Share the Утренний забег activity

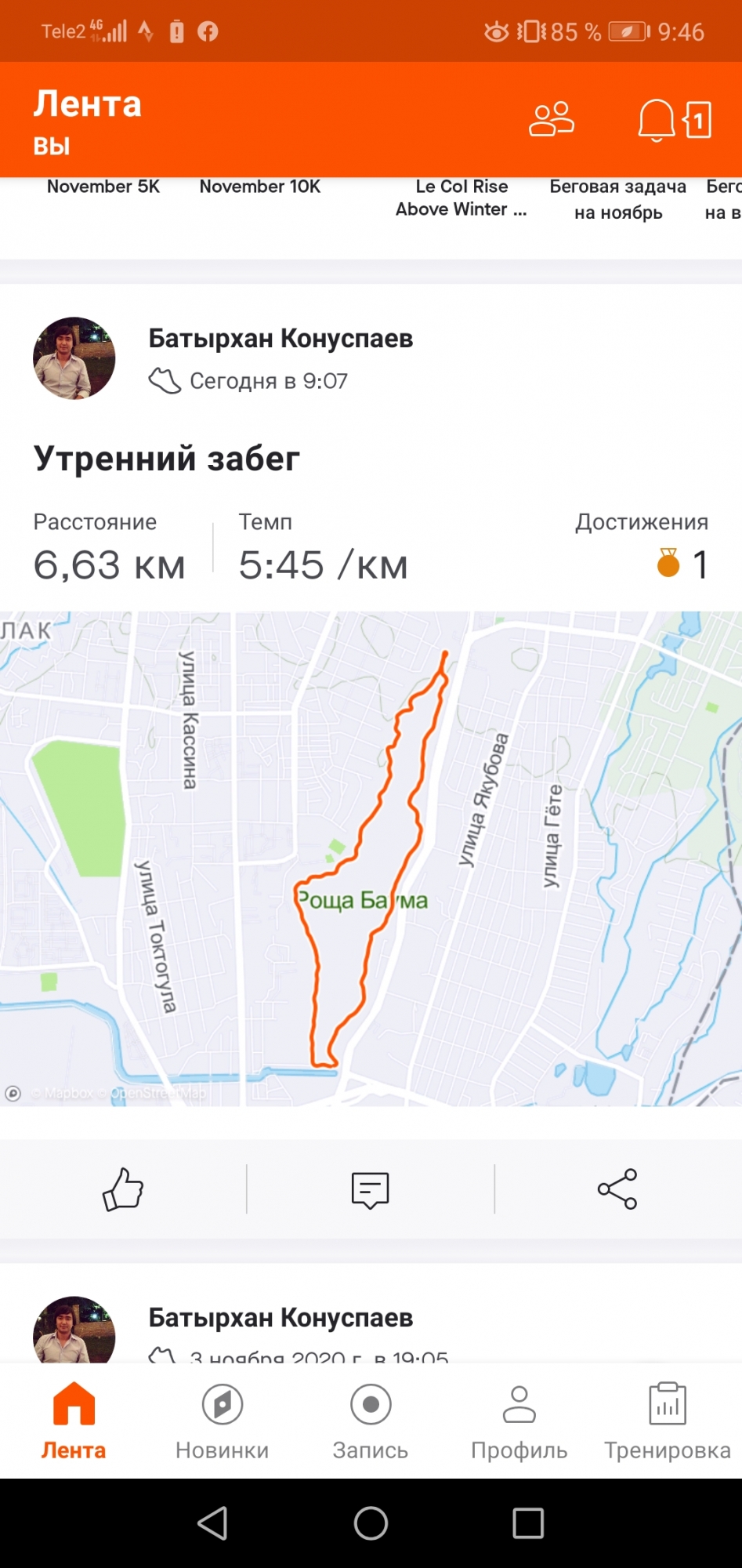tap(617, 1189)
